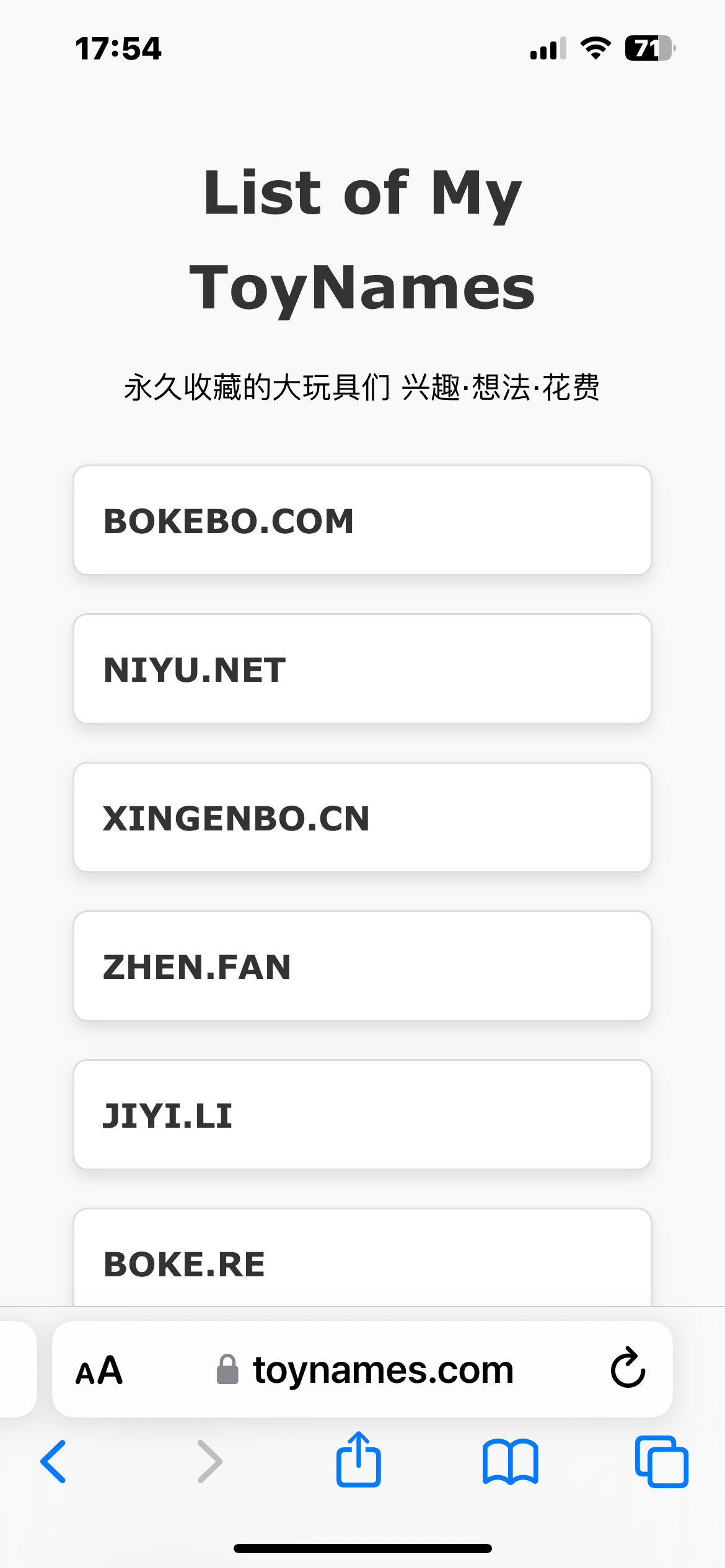Show all open tabs
Image resolution: width=725 pixels, height=1568 pixels.
[661, 1461]
